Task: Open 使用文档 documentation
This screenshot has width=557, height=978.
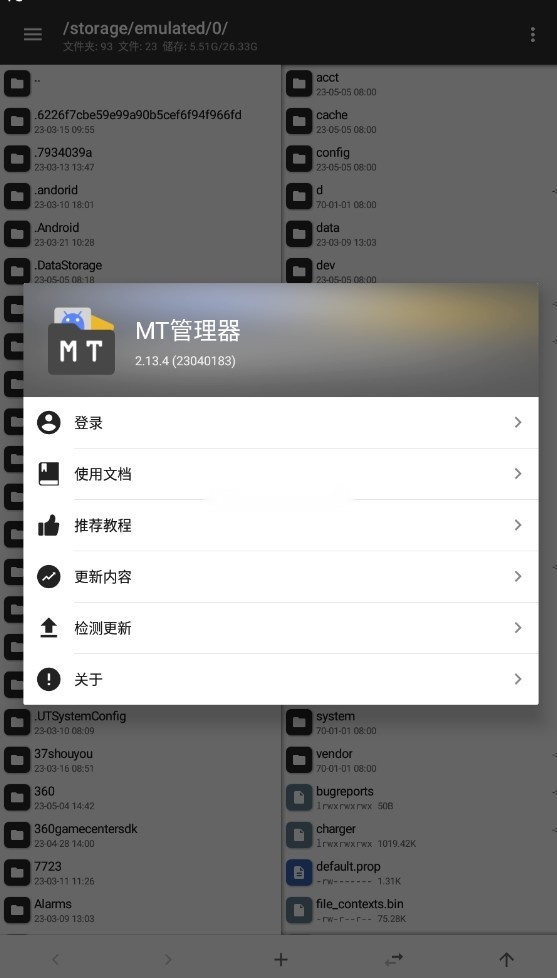Action: tap(281, 473)
